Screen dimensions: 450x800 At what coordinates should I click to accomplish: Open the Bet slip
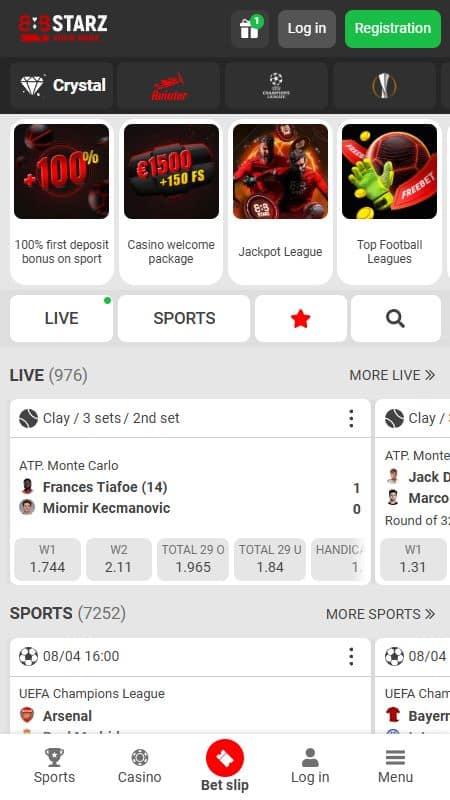click(225, 767)
